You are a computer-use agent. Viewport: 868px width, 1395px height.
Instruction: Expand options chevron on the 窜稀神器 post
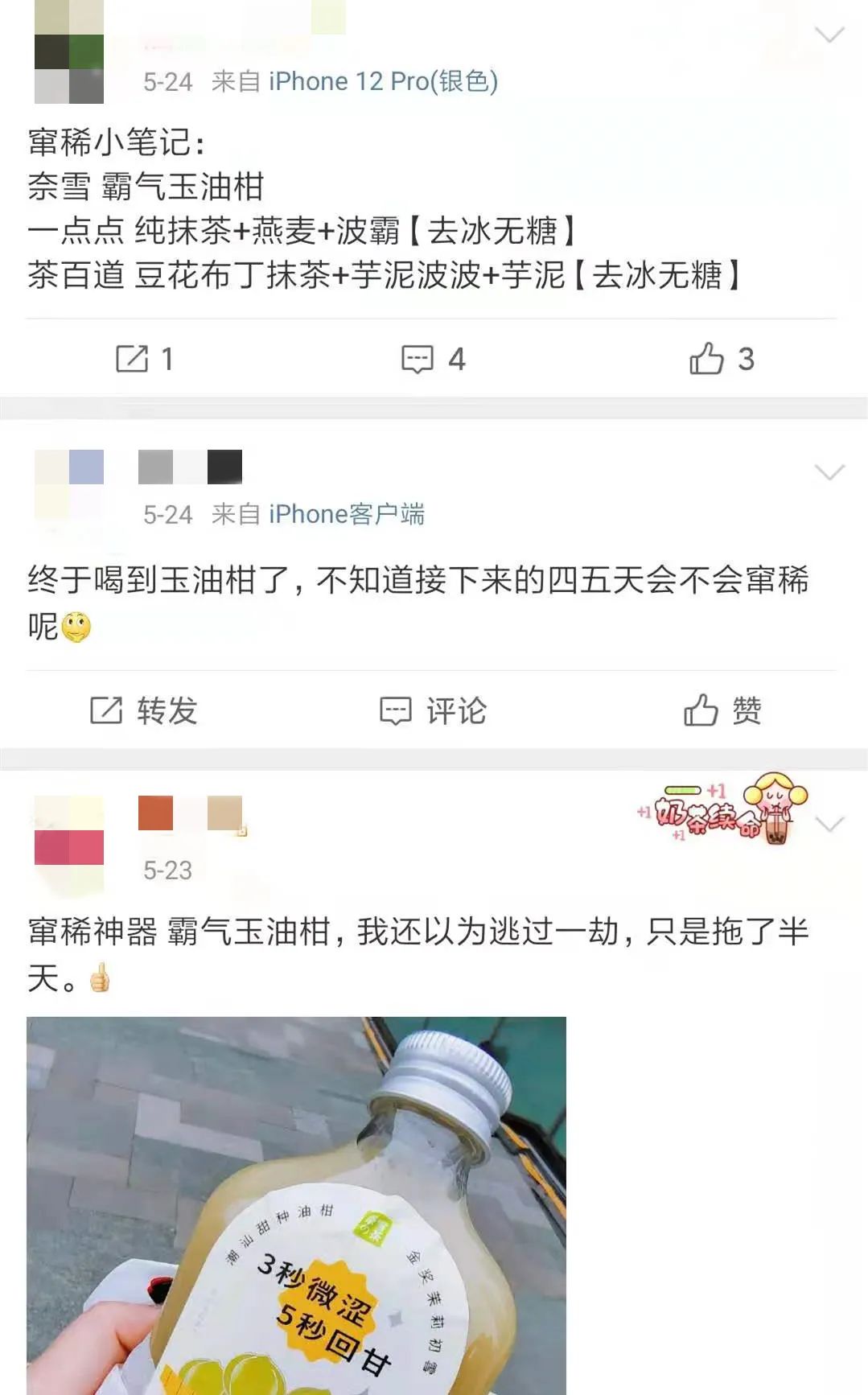829,824
